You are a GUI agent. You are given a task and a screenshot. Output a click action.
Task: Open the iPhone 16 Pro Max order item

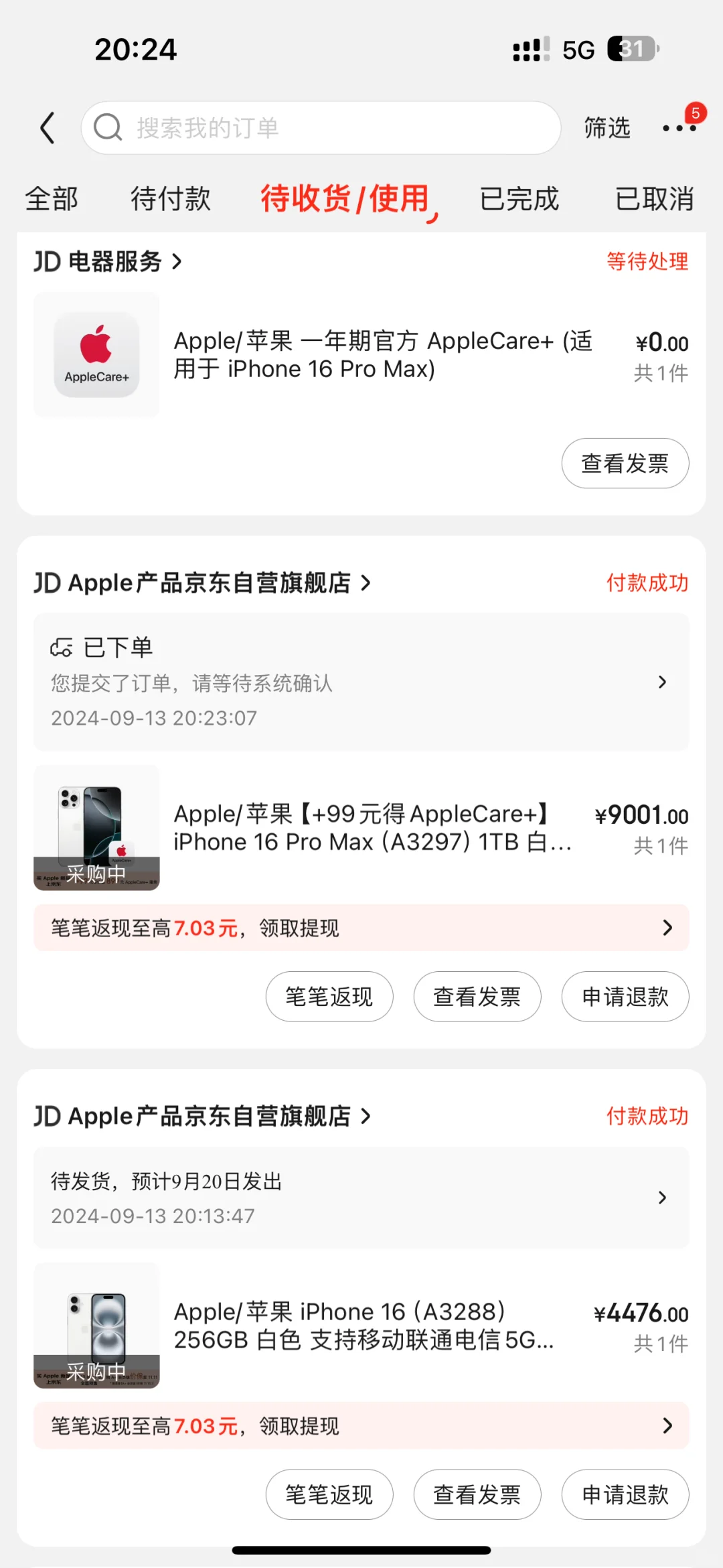pyautogui.click(x=361, y=828)
